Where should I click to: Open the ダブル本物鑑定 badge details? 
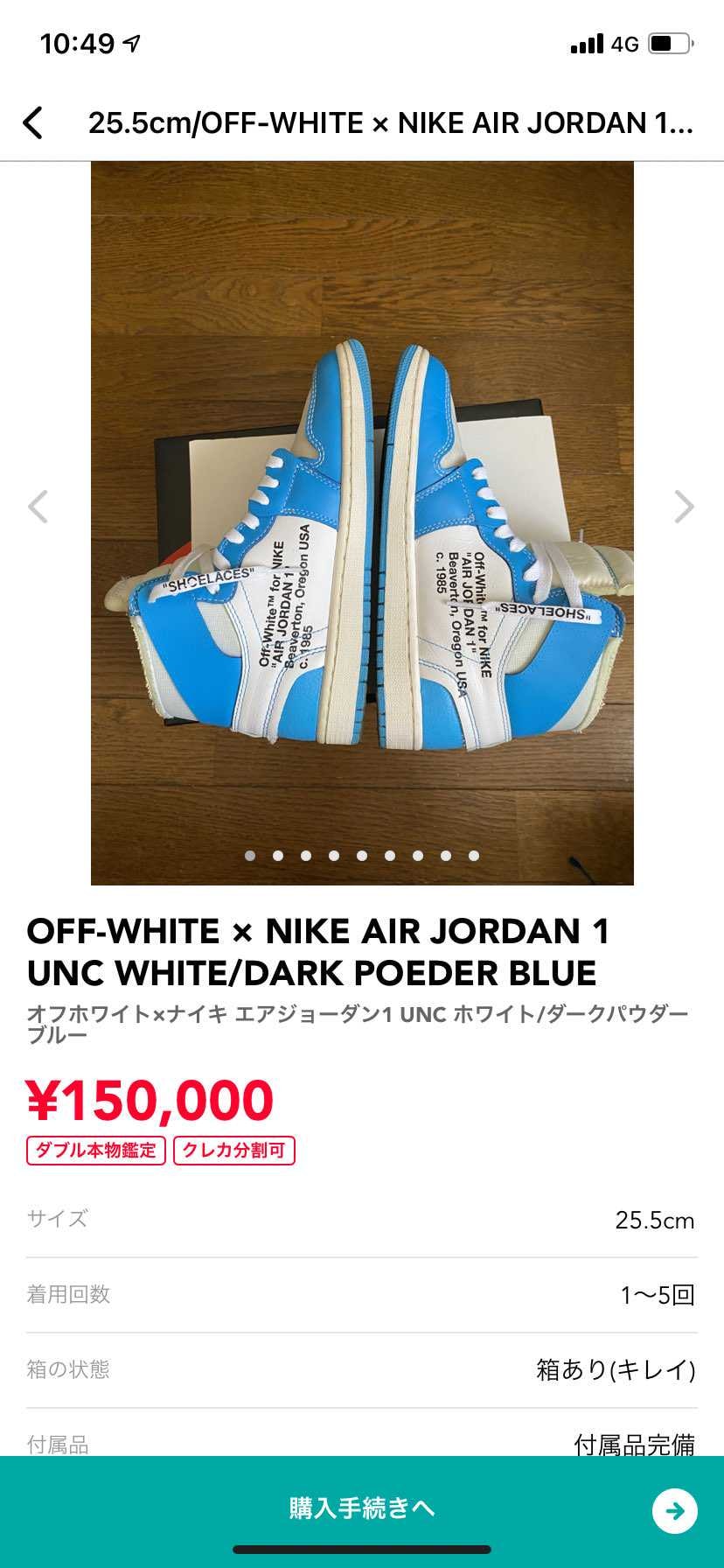(x=95, y=1151)
